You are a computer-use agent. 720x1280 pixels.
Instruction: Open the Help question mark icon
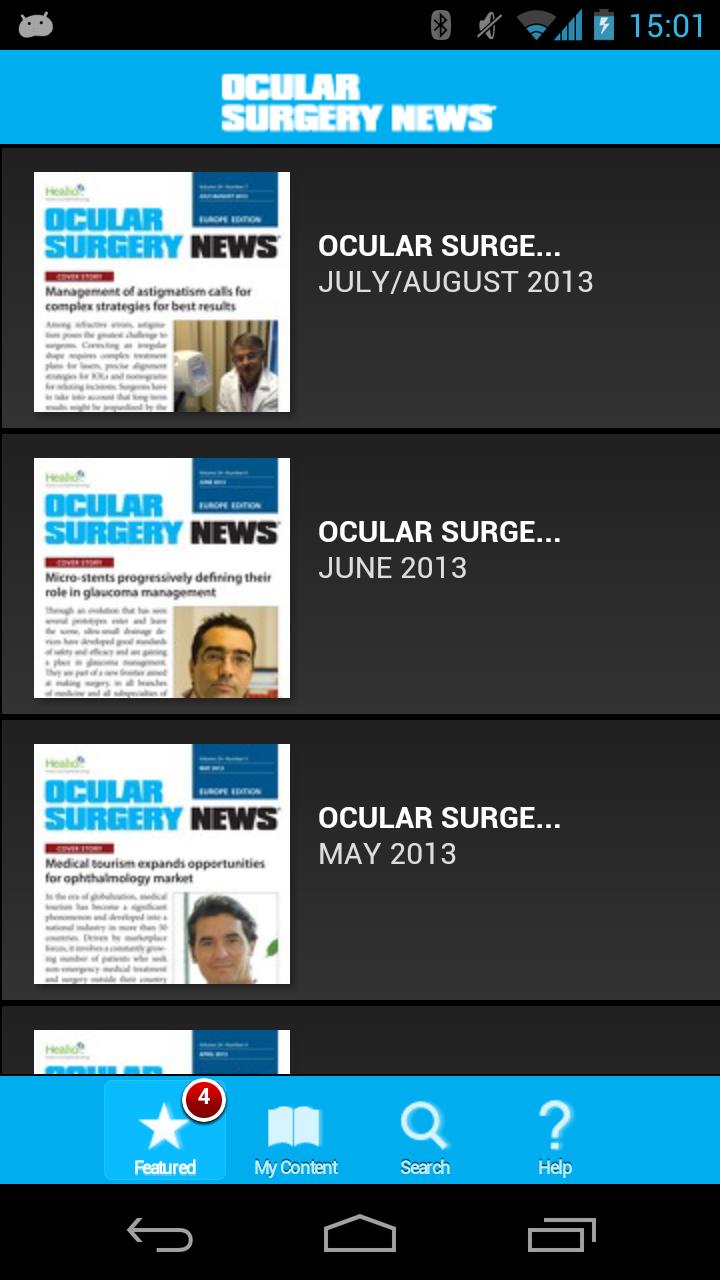[555, 1131]
